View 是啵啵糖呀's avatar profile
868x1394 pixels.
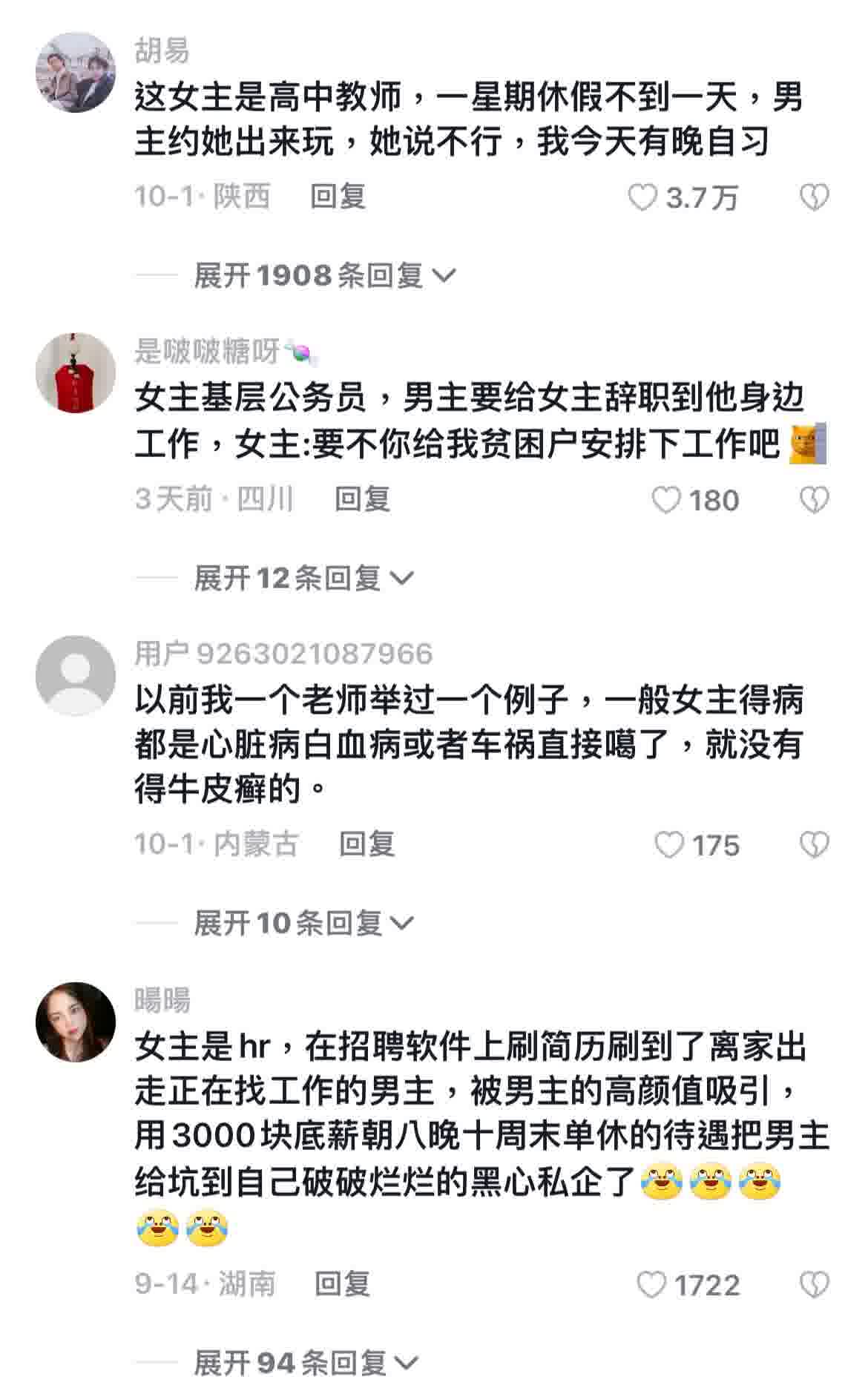click(76, 372)
